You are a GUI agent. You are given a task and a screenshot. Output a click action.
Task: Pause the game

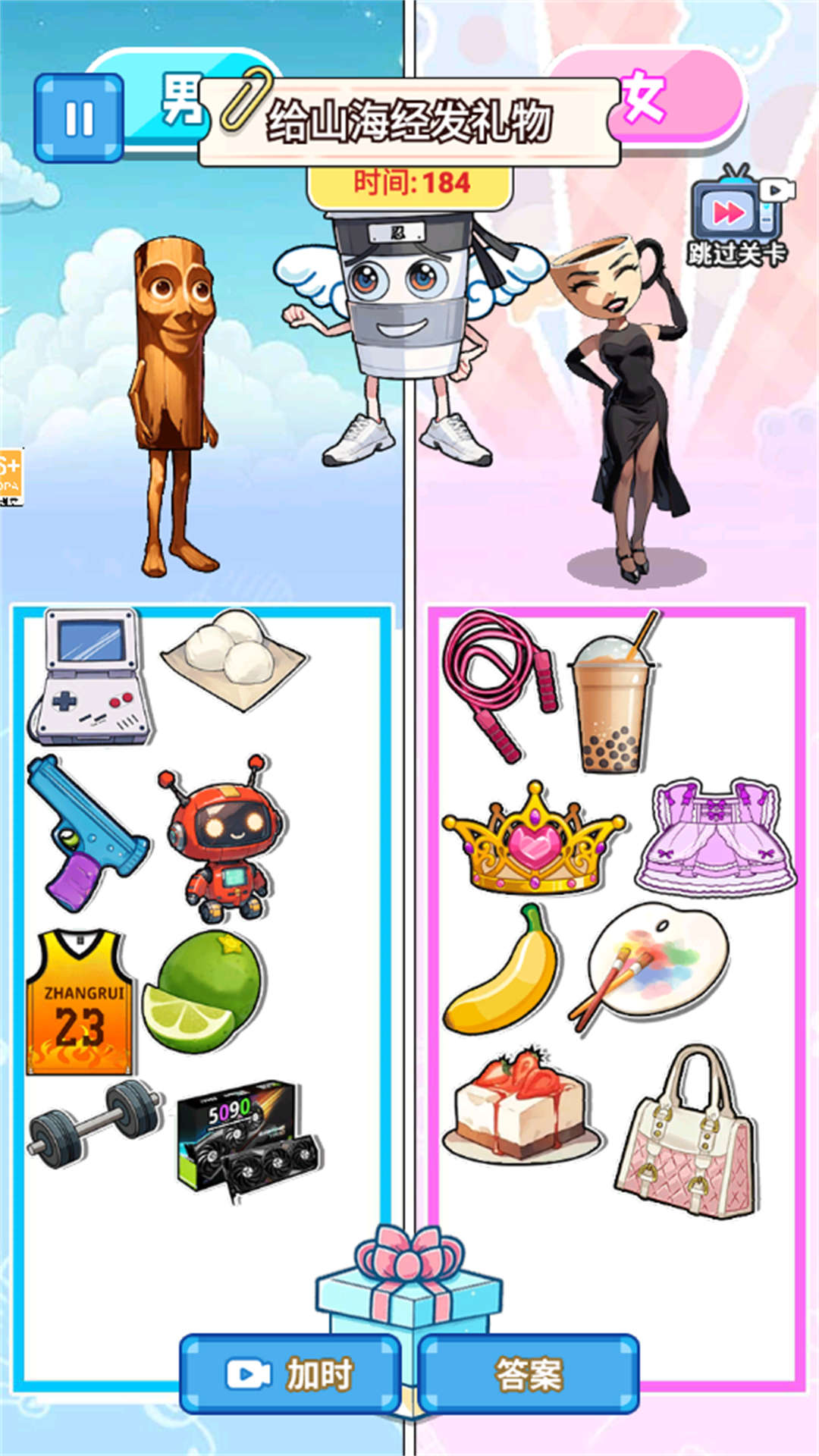coord(79,118)
